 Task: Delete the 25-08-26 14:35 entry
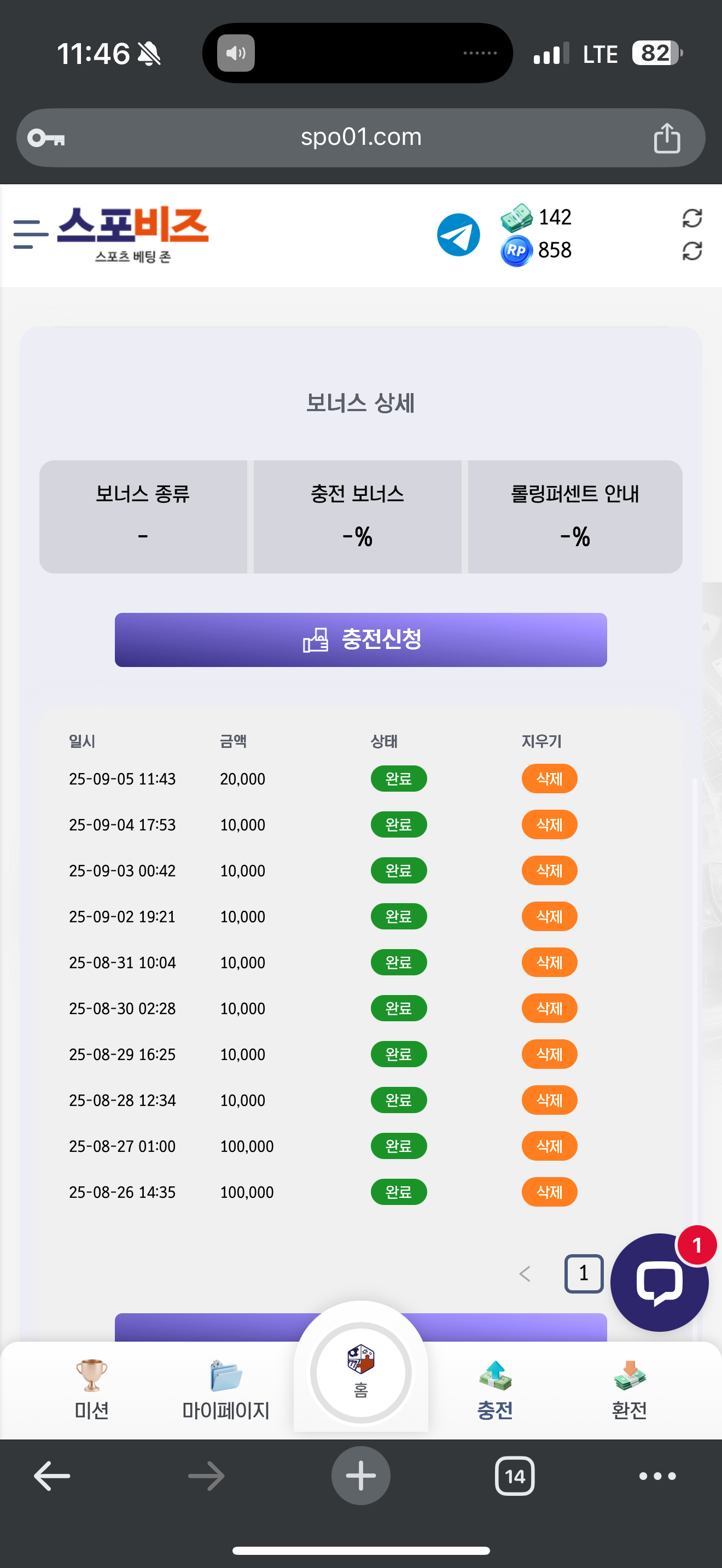(x=549, y=1191)
